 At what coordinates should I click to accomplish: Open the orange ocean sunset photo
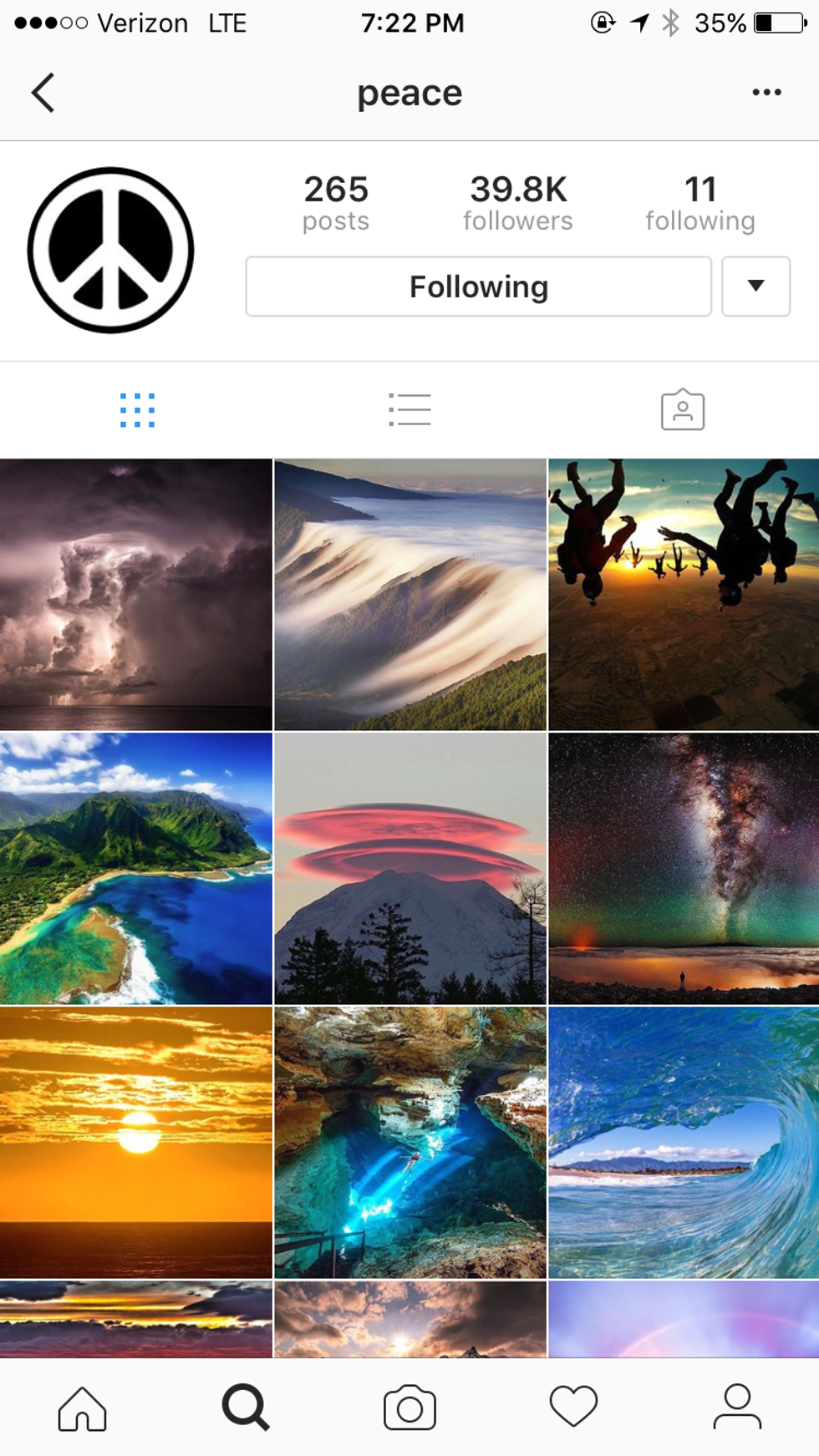[135, 1142]
